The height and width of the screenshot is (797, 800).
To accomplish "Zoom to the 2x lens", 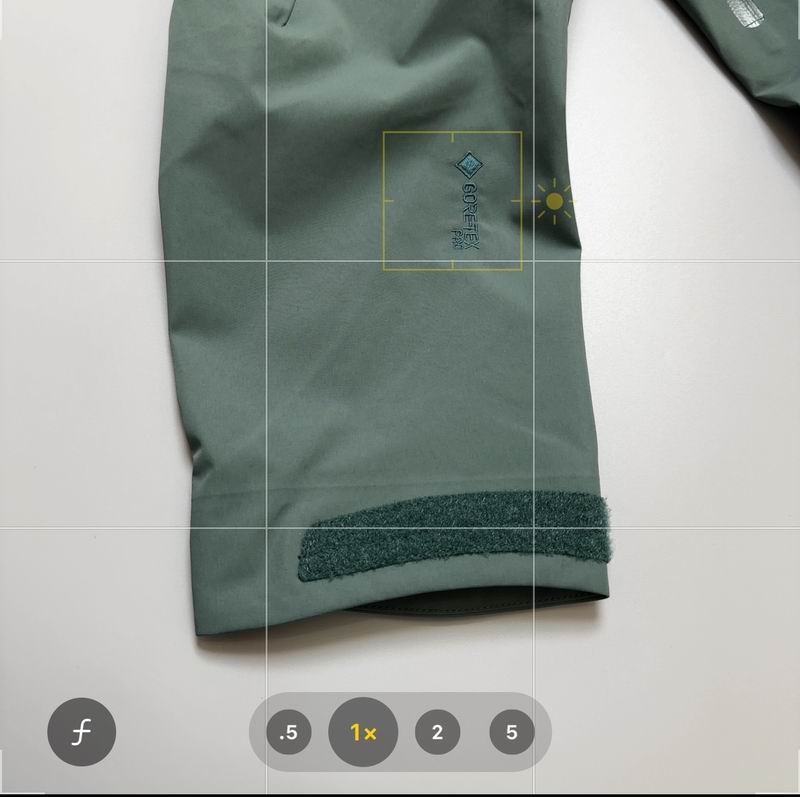I will 437,732.
